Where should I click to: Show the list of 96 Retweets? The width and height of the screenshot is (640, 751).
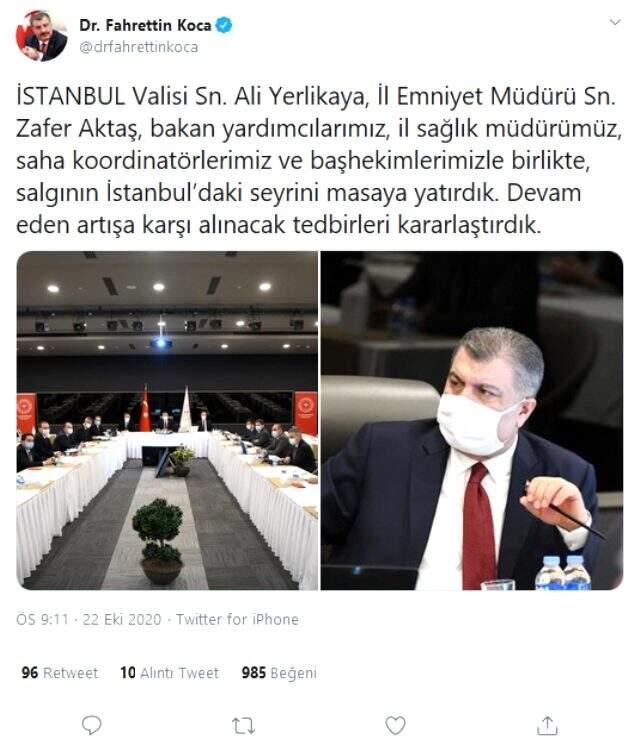coord(60,673)
